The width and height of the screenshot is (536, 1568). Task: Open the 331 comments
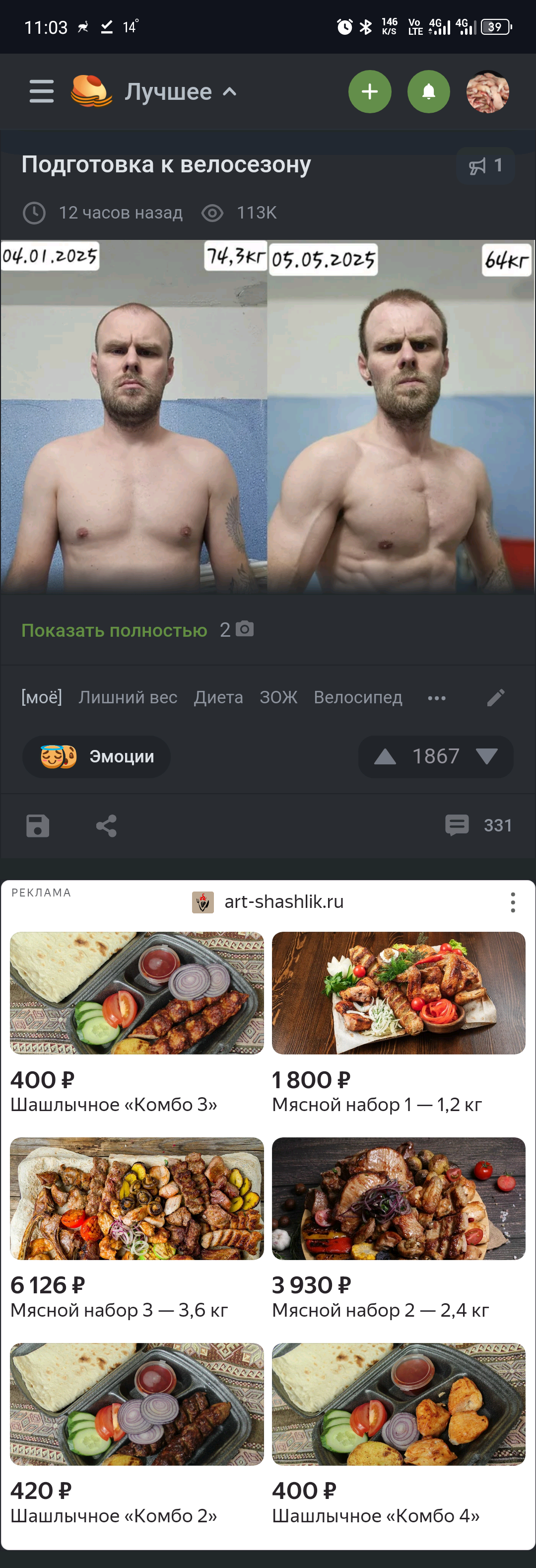(x=478, y=825)
